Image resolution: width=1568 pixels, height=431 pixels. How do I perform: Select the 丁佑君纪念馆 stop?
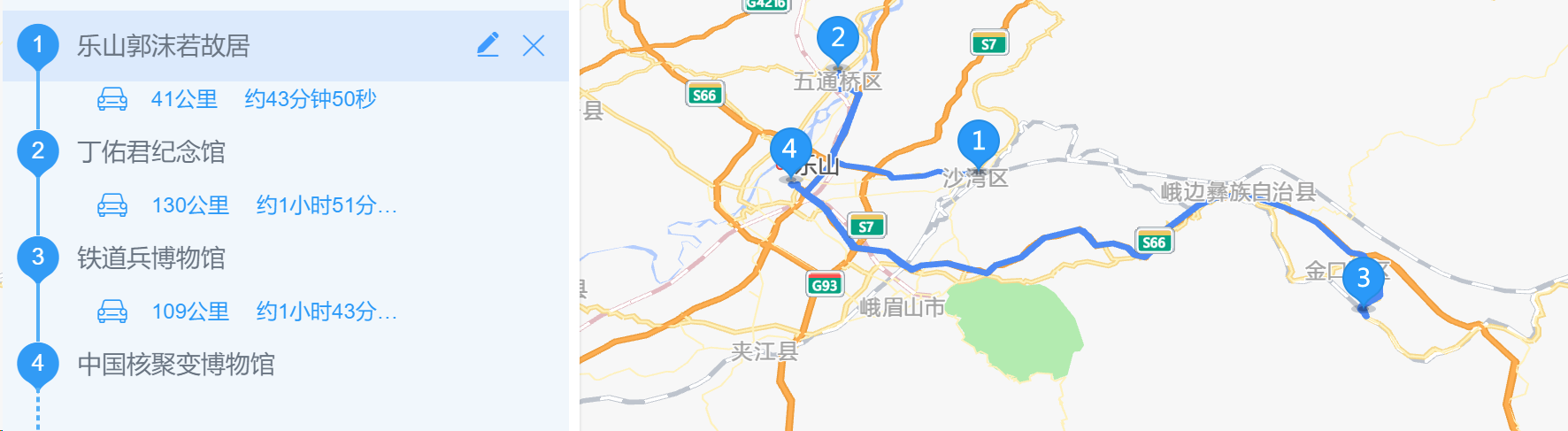(150, 151)
